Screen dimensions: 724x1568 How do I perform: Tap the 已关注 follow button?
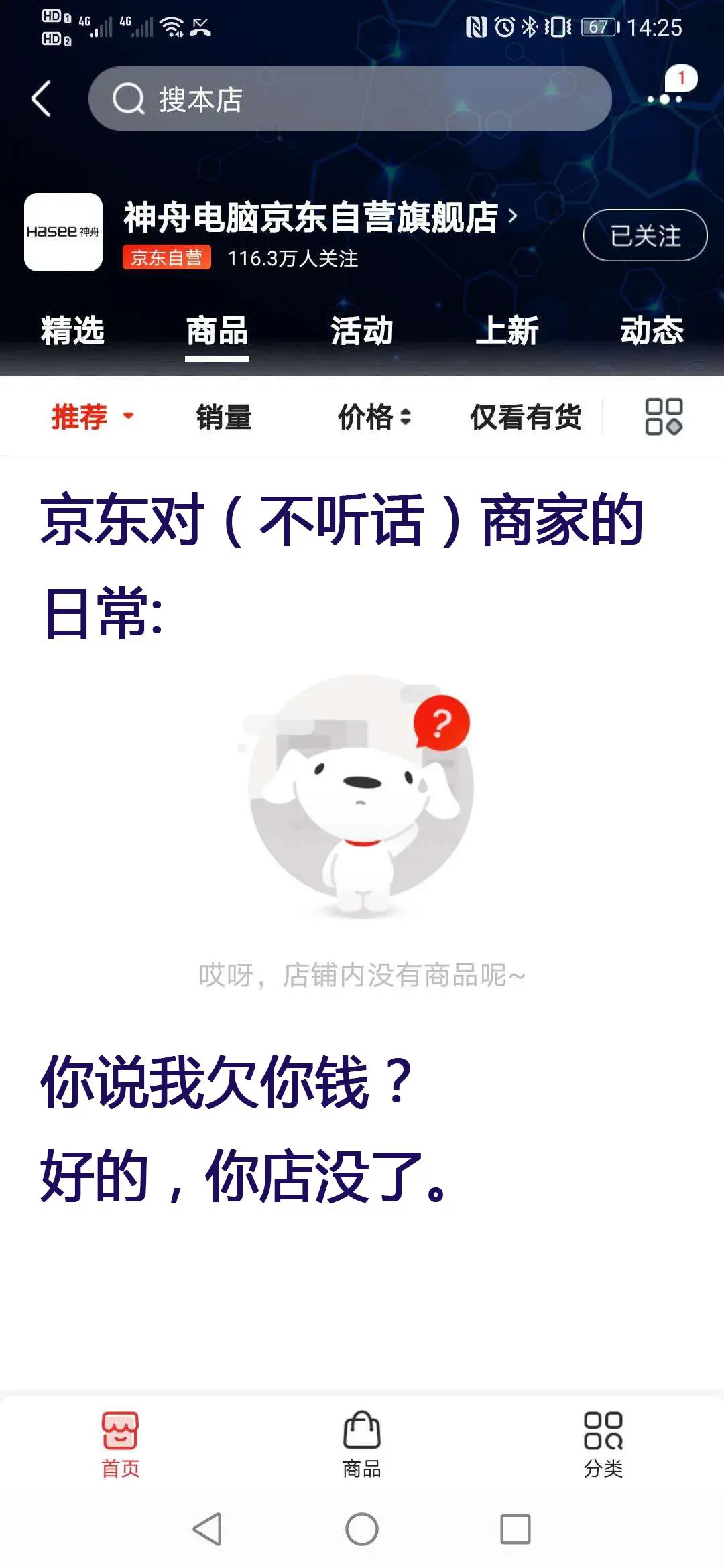pyautogui.click(x=645, y=235)
